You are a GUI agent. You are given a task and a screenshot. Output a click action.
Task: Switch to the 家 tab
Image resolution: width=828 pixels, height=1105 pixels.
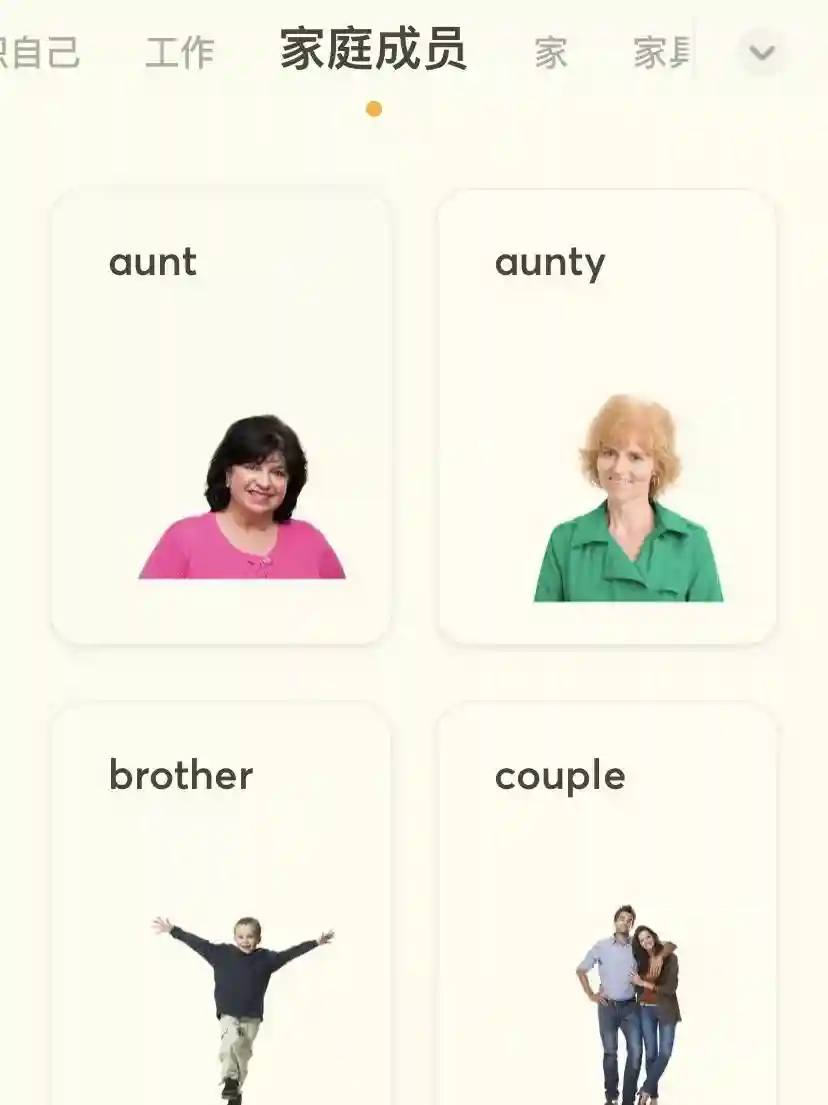pyautogui.click(x=551, y=53)
